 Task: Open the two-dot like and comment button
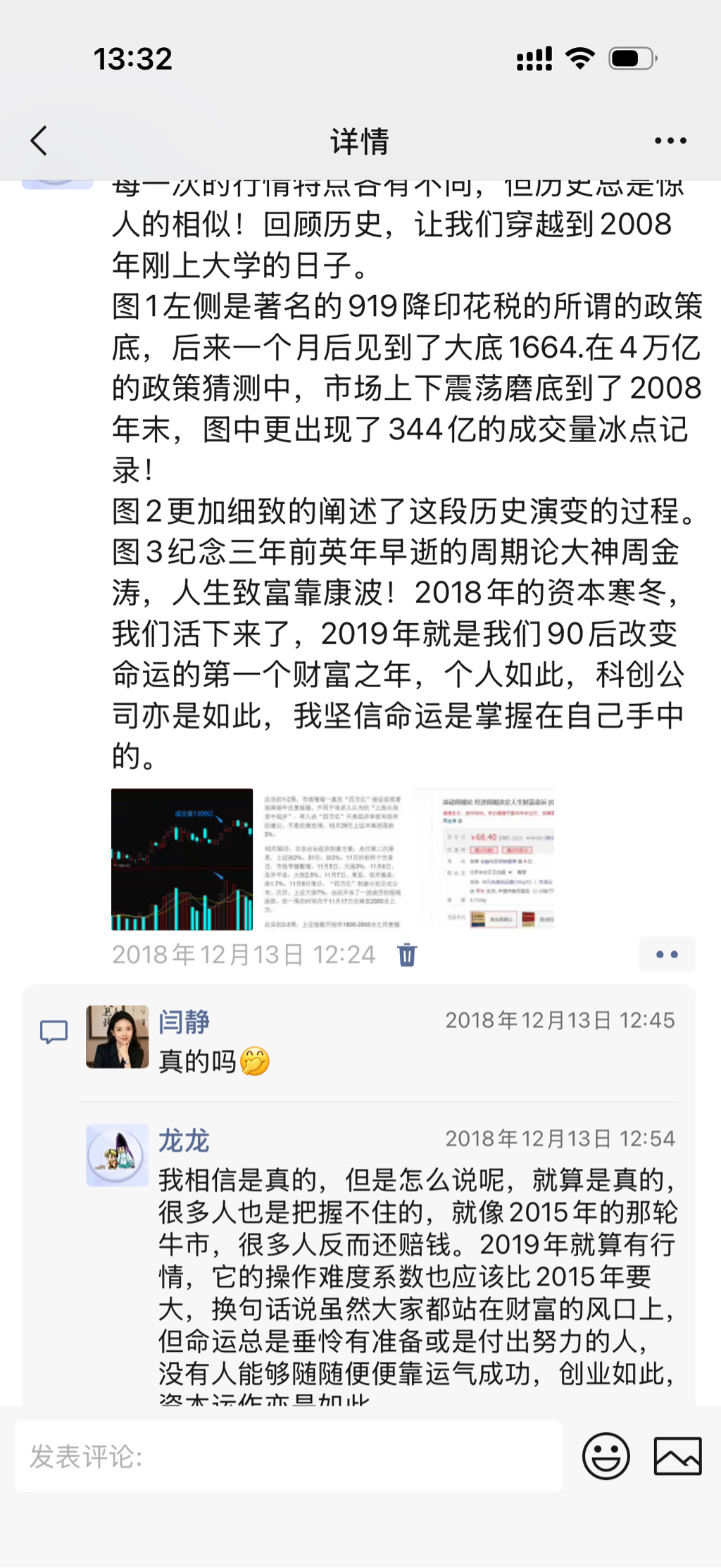pyautogui.click(x=666, y=955)
